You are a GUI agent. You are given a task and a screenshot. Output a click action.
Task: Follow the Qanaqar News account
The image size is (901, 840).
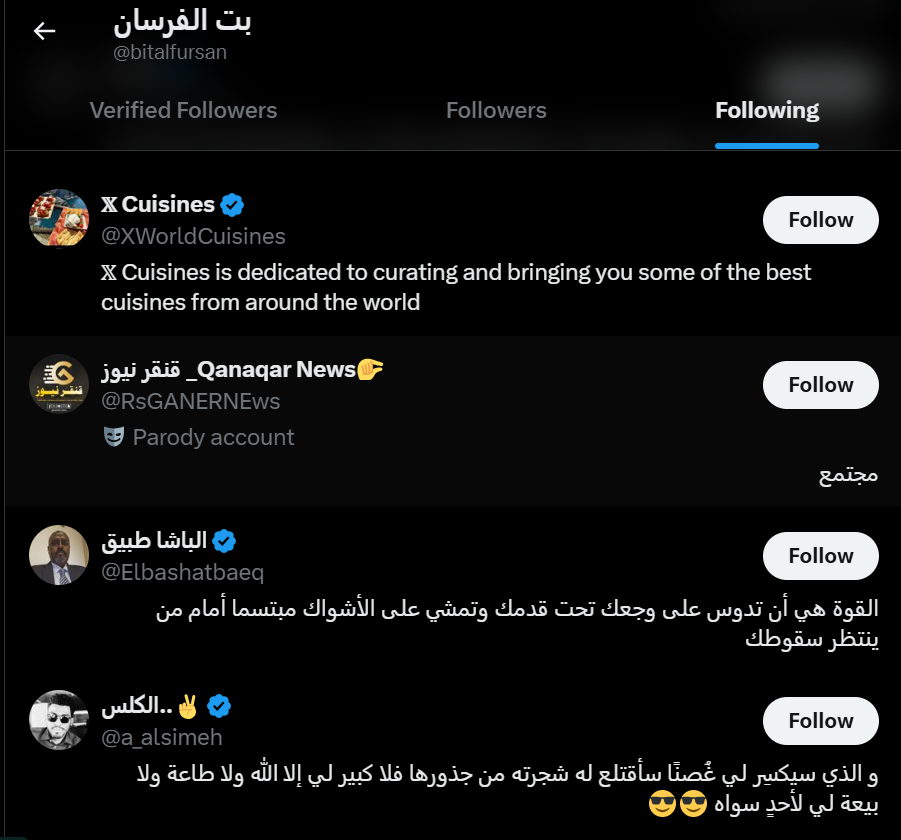pos(820,385)
